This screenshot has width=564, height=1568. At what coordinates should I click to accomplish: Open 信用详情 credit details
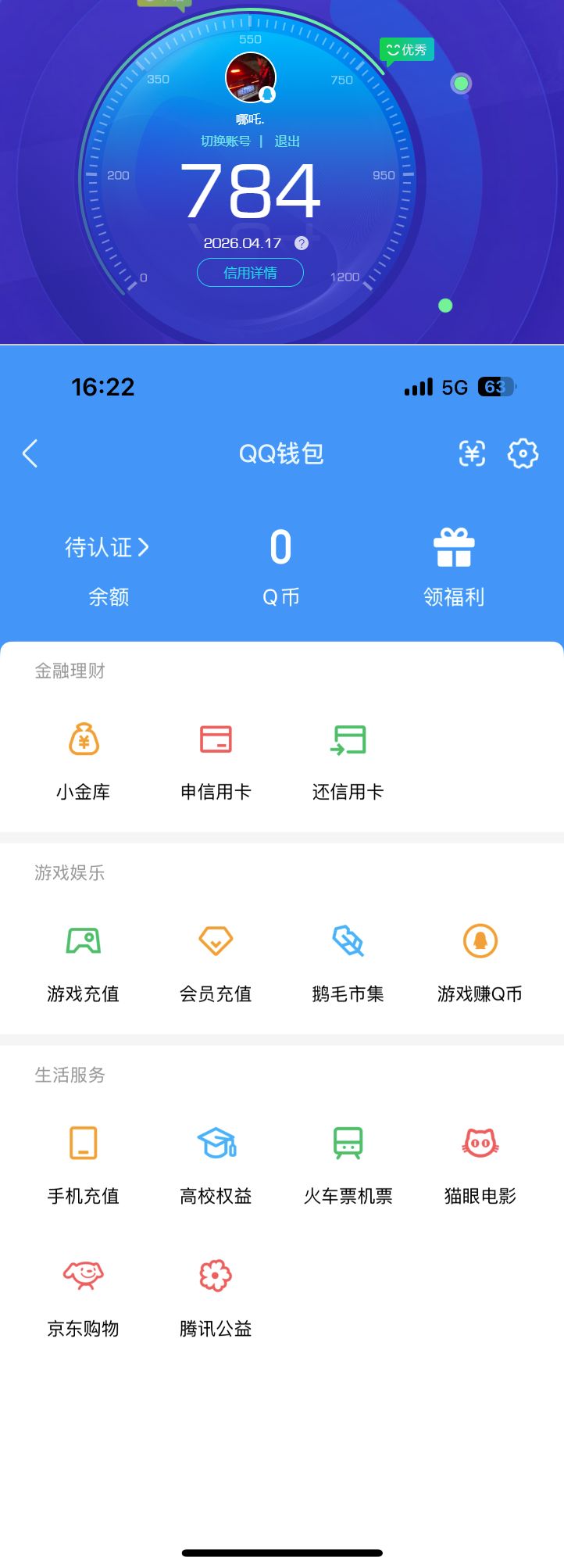coord(250,272)
